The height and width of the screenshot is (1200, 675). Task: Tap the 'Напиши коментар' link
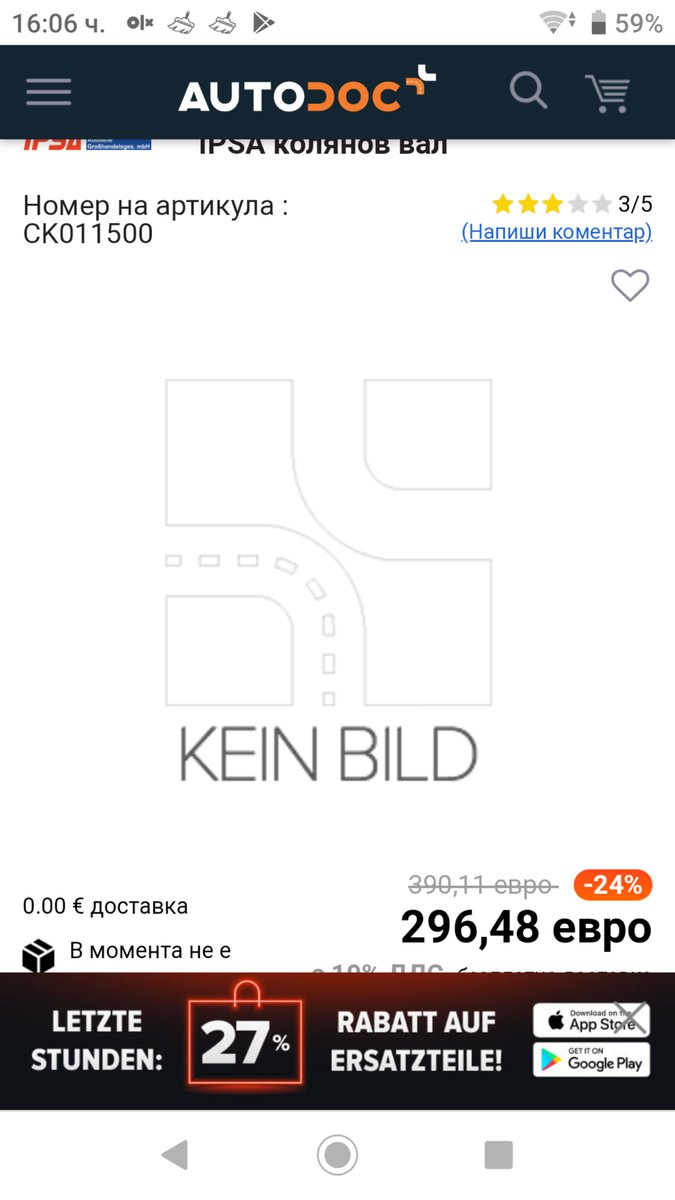coord(556,232)
